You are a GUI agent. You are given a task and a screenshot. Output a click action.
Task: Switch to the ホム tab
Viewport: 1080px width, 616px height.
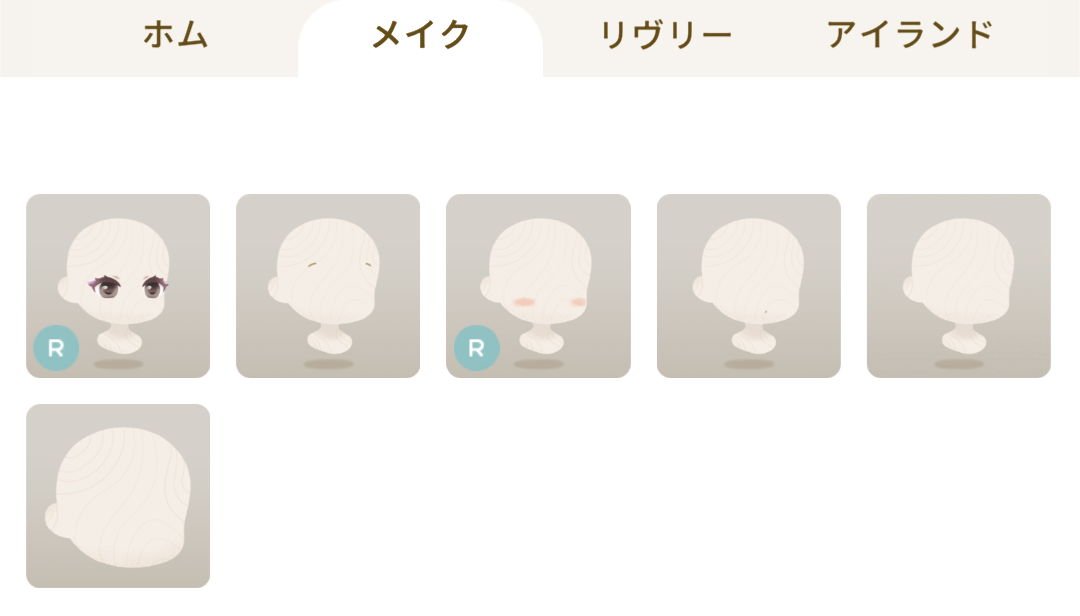[x=175, y=35]
